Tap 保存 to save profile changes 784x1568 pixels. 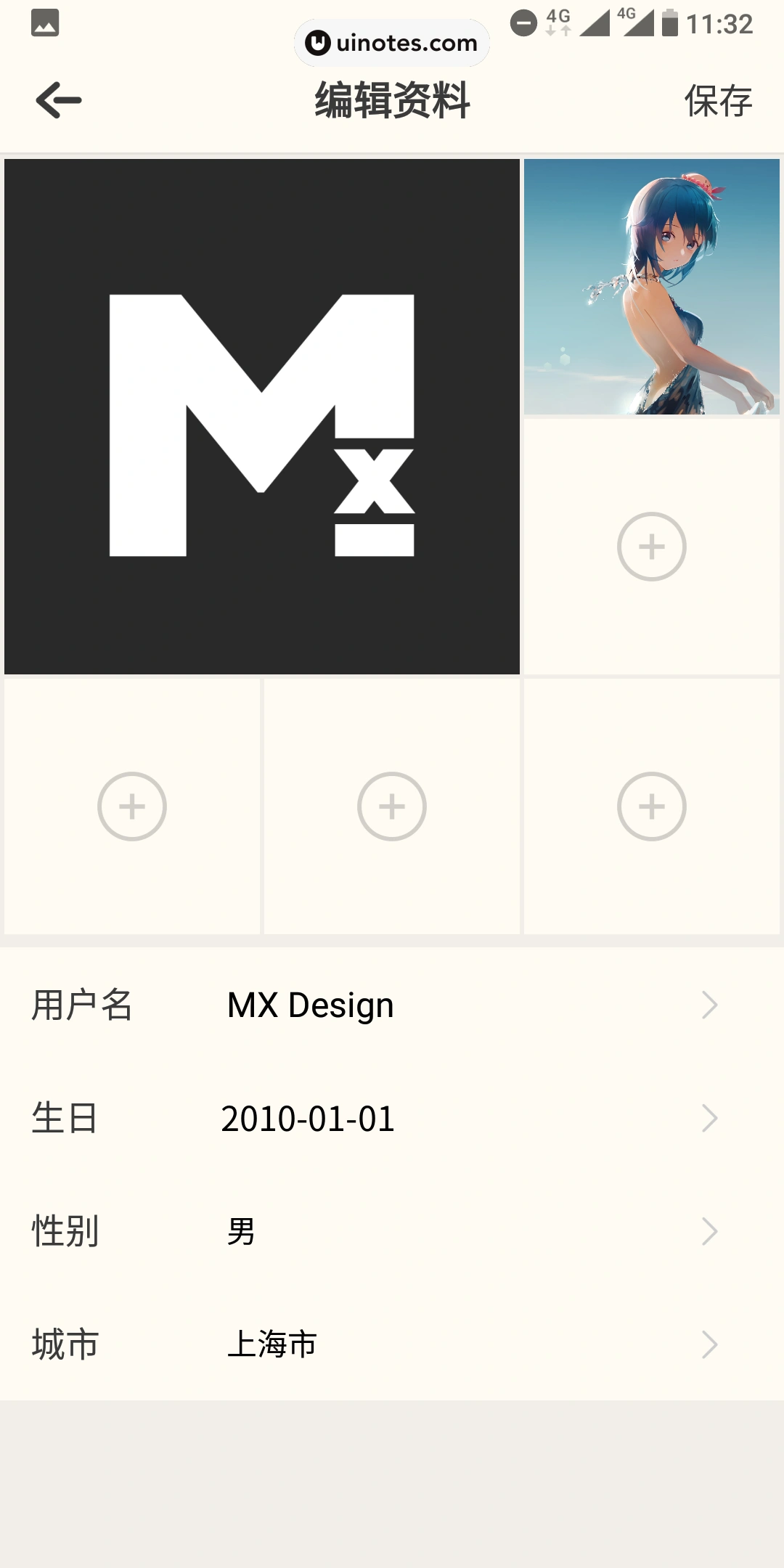click(717, 100)
